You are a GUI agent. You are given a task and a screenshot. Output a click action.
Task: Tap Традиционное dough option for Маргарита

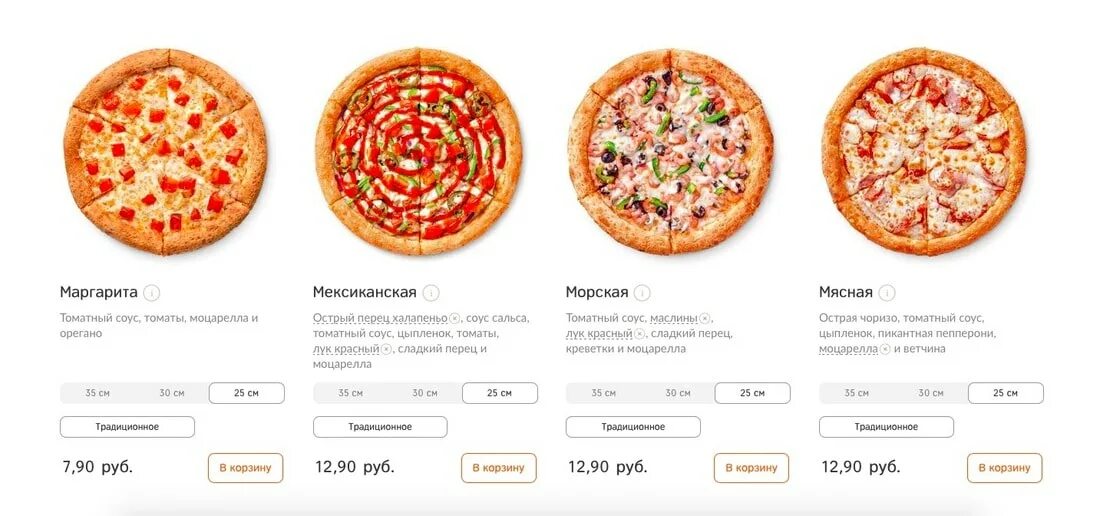127,427
